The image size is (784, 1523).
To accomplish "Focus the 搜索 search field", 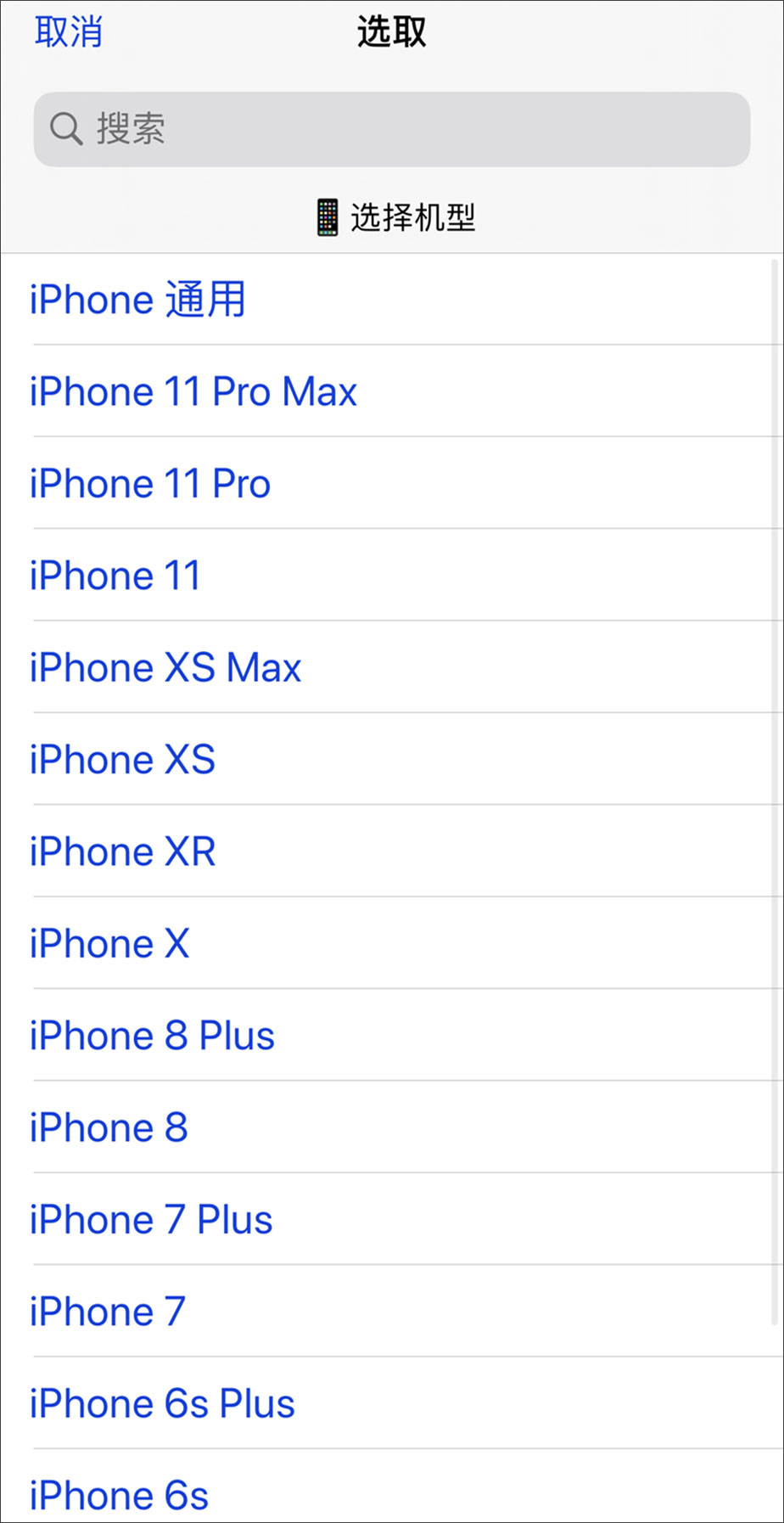I will [391, 129].
